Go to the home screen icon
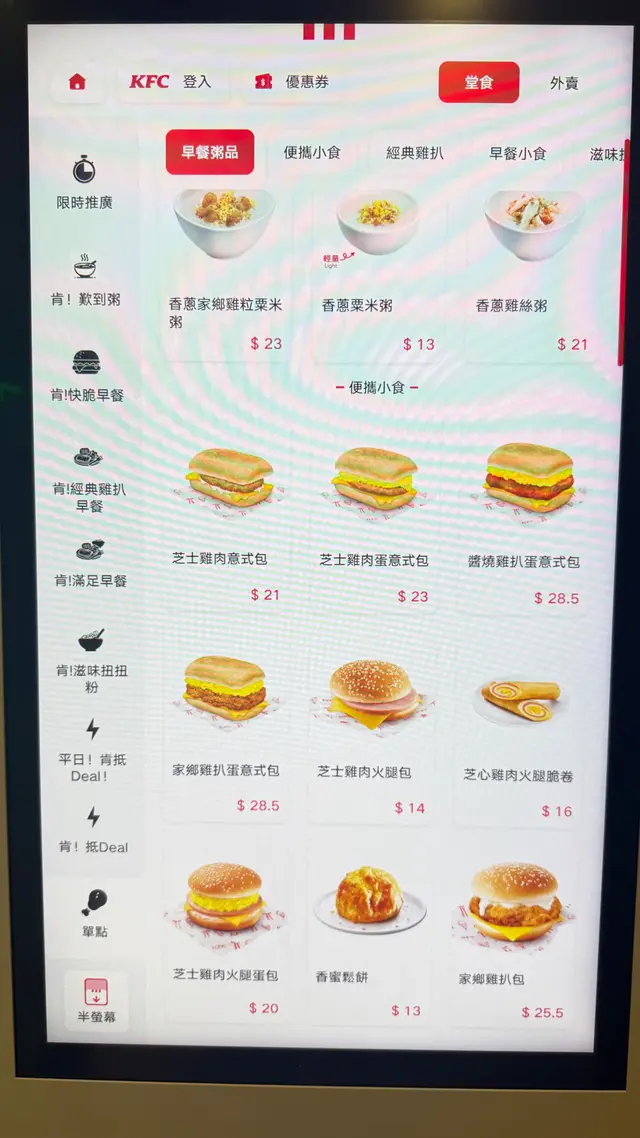 (x=77, y=82)
